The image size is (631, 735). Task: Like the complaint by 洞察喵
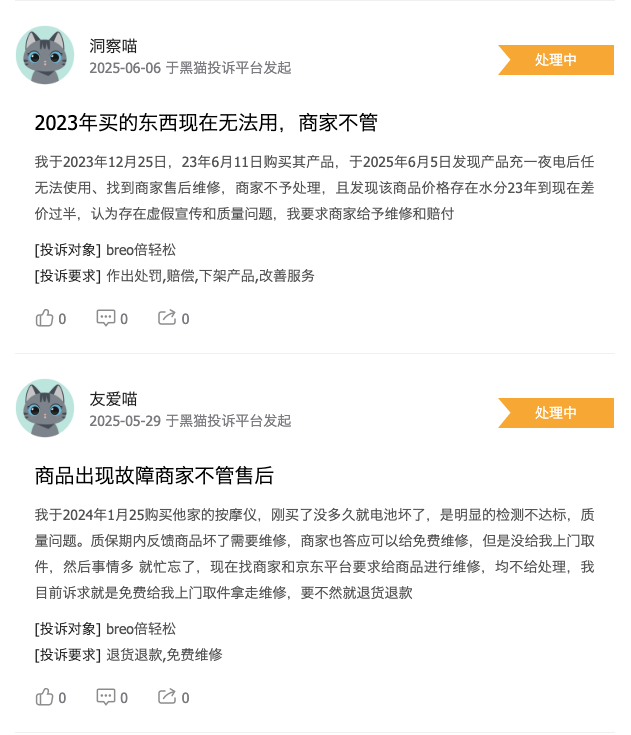pyautogui.click(x=45, y=318)
